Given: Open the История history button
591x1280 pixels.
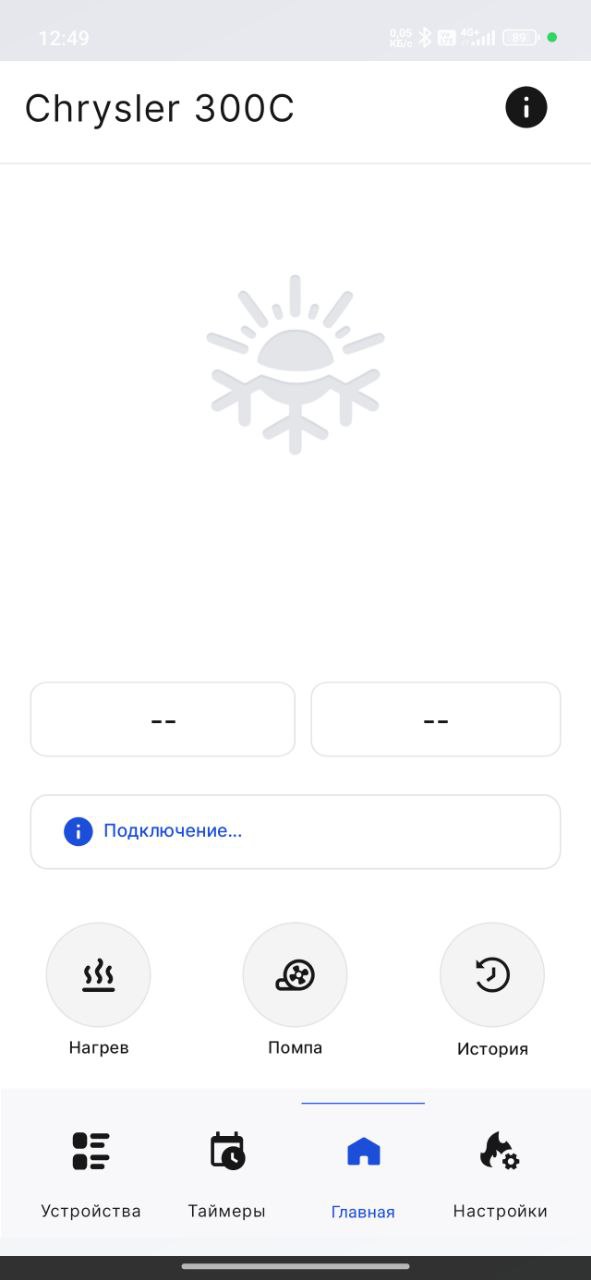Looking at the screenshot, I should coord(492,975).
